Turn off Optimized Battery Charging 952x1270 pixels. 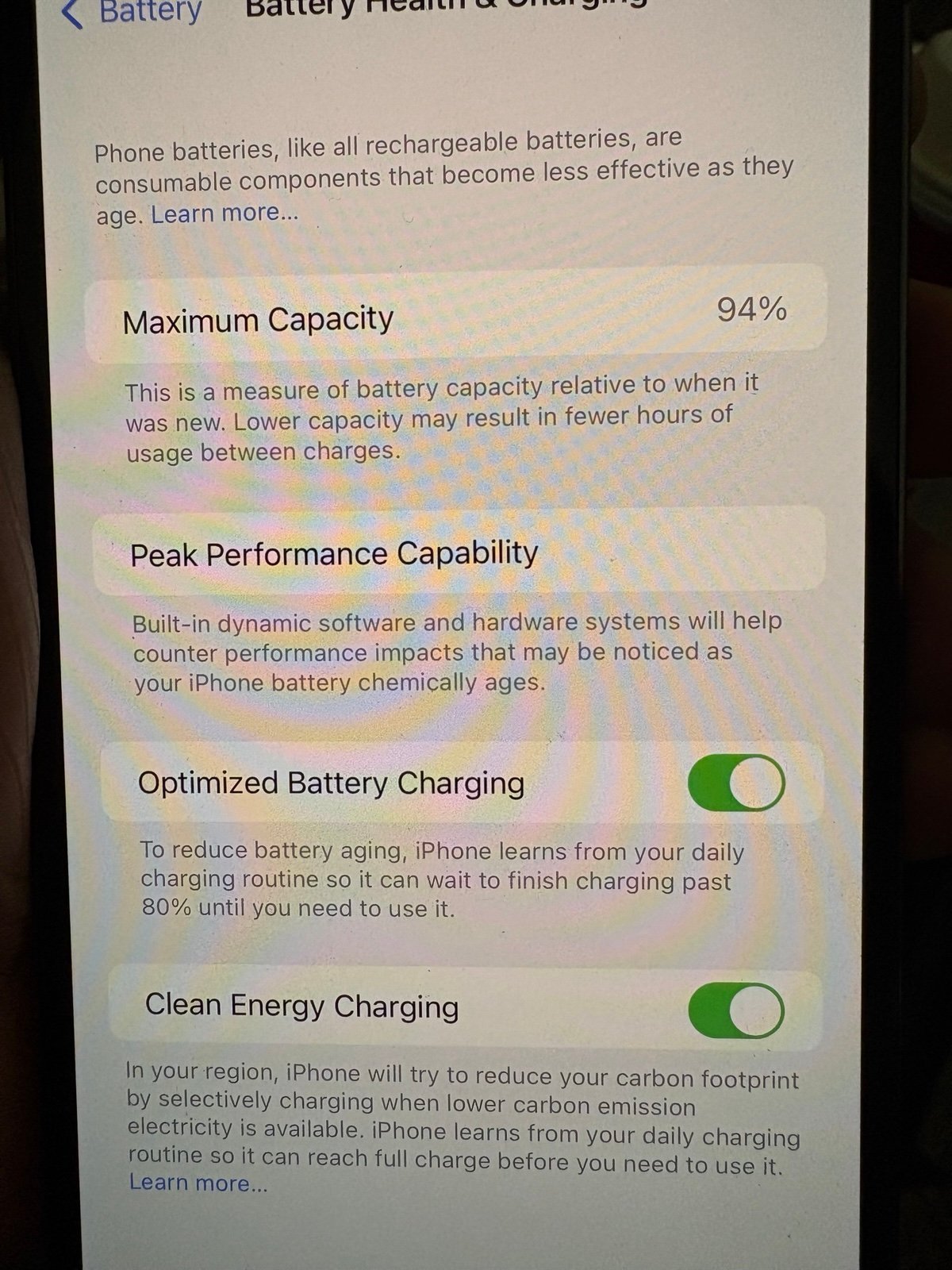[736, 783]
